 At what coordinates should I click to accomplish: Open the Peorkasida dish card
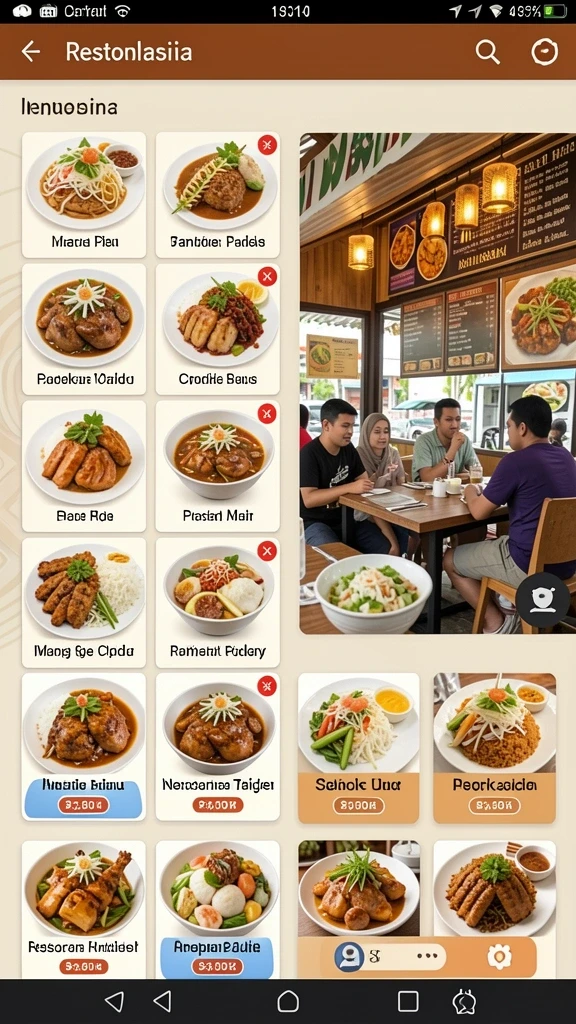(494, 748)
